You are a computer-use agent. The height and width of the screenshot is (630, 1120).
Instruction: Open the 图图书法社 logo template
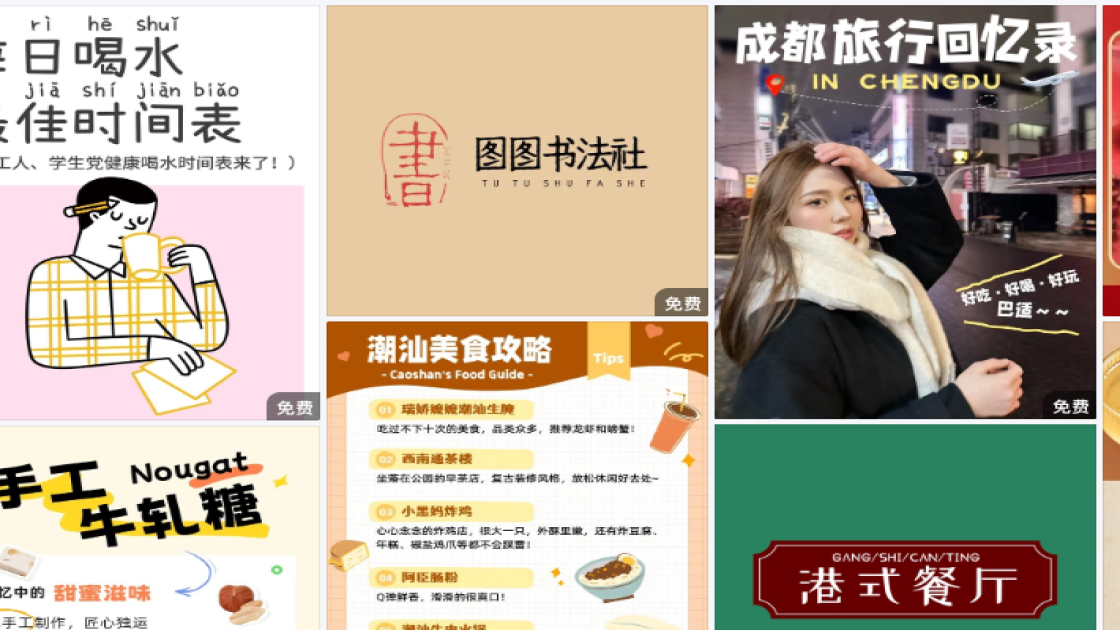click(x=517, y=160)
